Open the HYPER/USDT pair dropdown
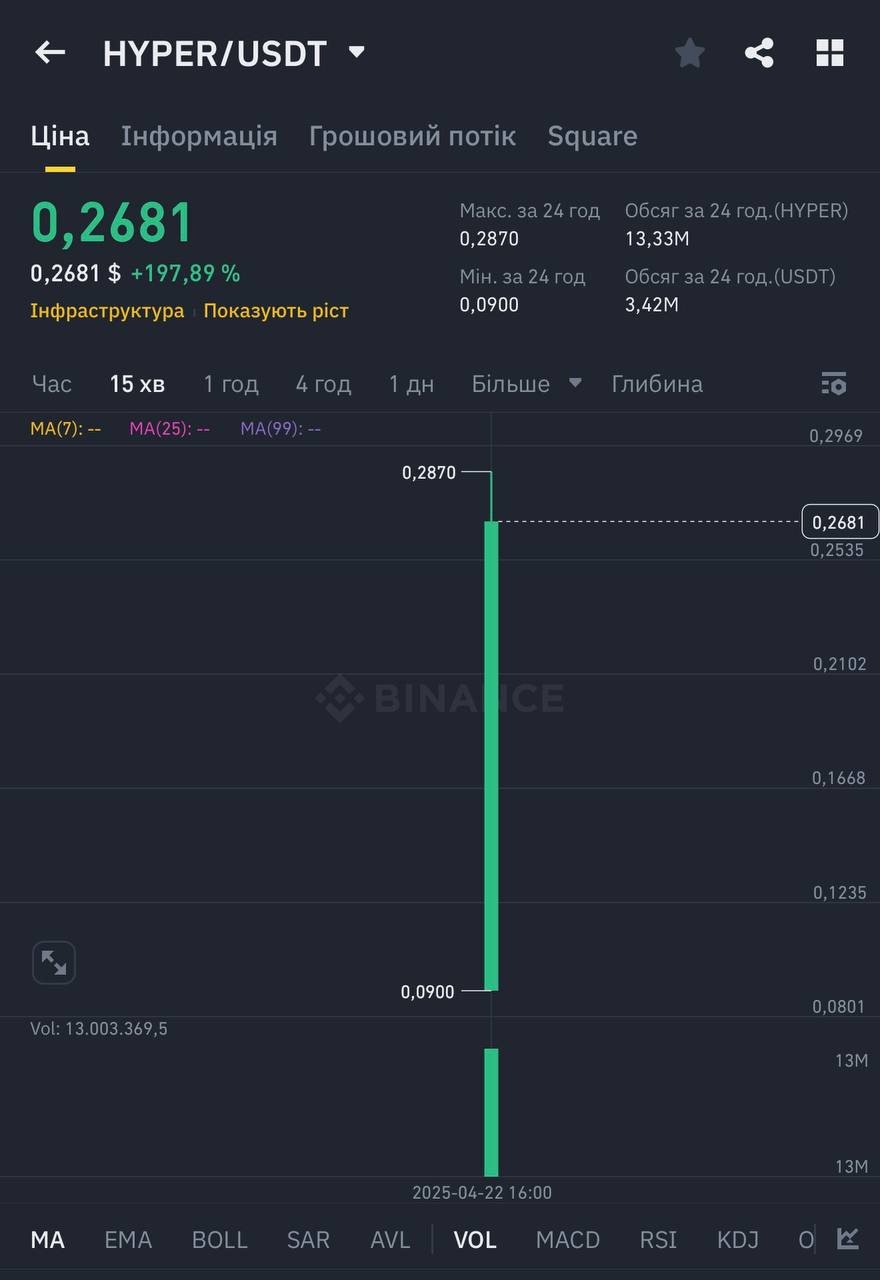880x1280 pixels. (x=356, y=52)
